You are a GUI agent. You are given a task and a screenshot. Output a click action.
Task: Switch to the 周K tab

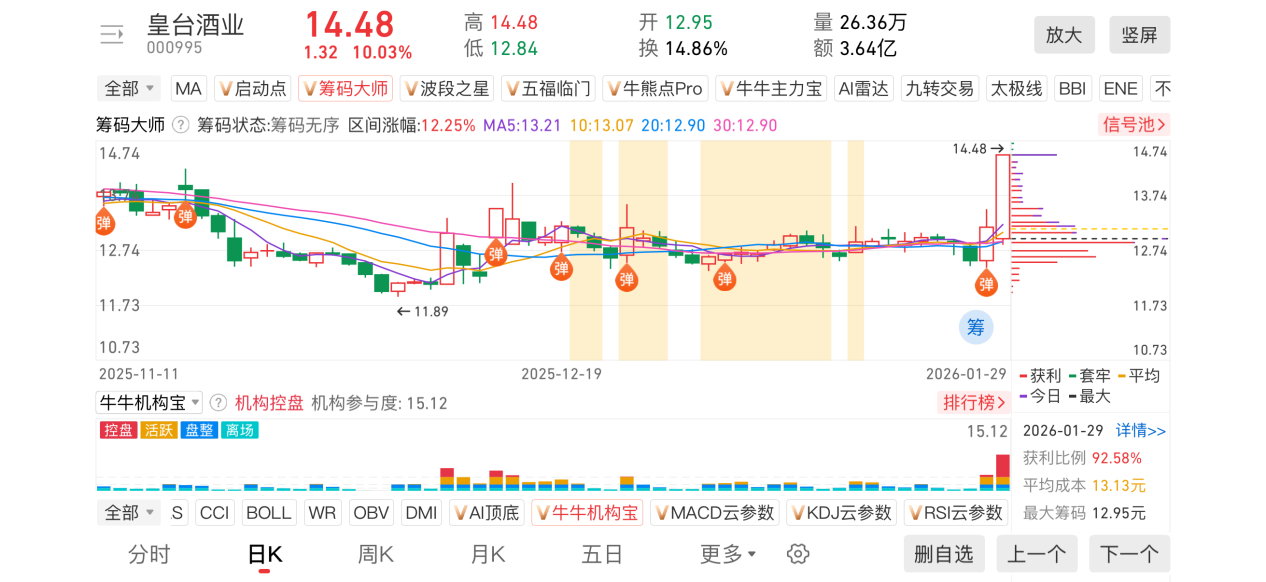point(376,554)
